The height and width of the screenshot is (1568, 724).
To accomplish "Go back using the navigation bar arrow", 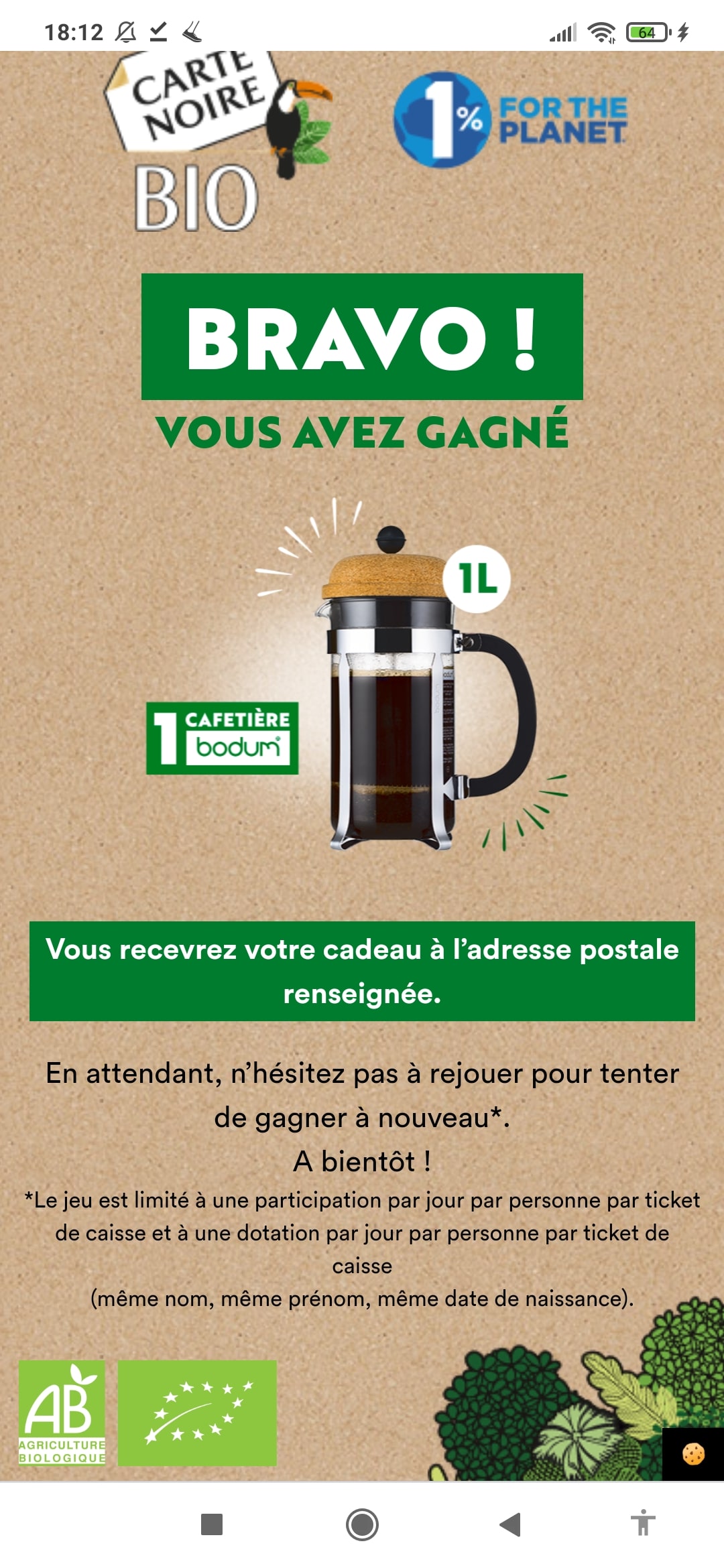I will coord(511,1524).
